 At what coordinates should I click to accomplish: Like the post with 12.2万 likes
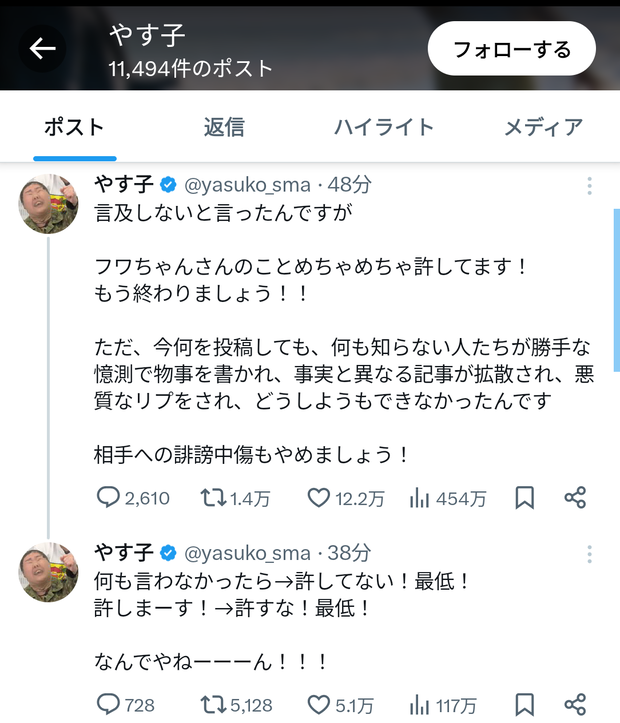click(x=318, y=498)
